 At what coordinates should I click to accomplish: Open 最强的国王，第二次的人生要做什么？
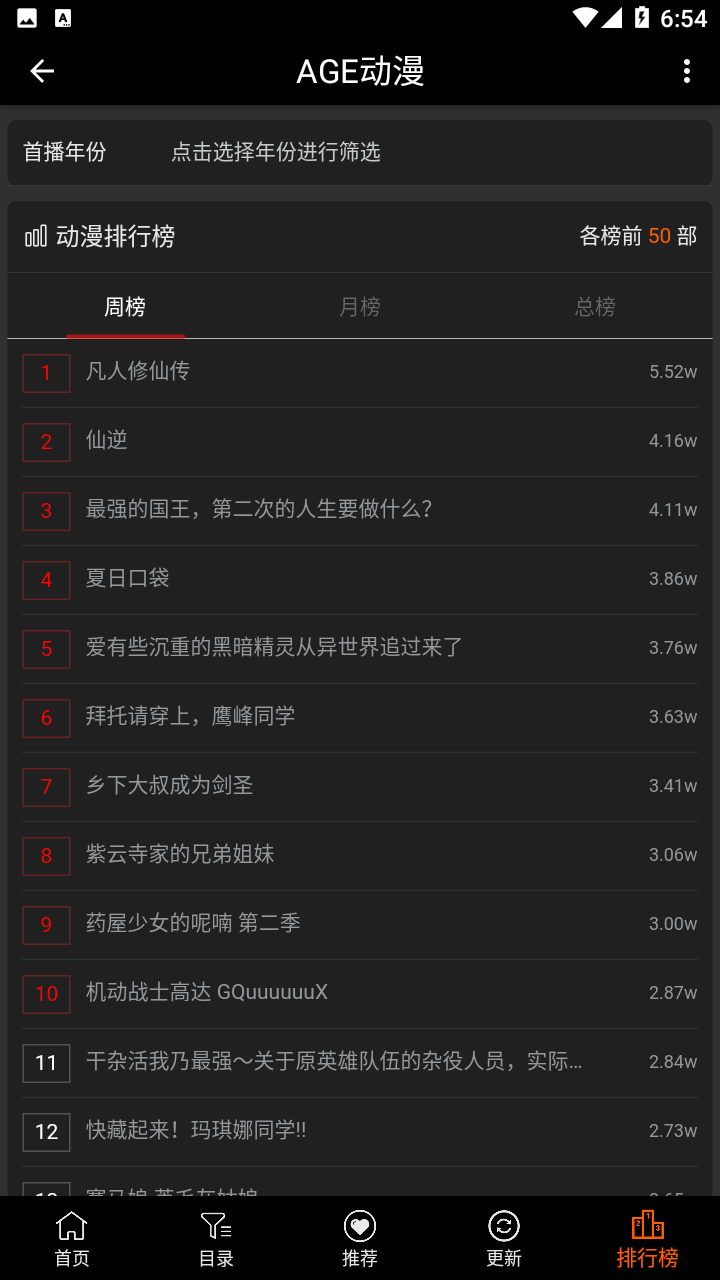coord(360,511)
